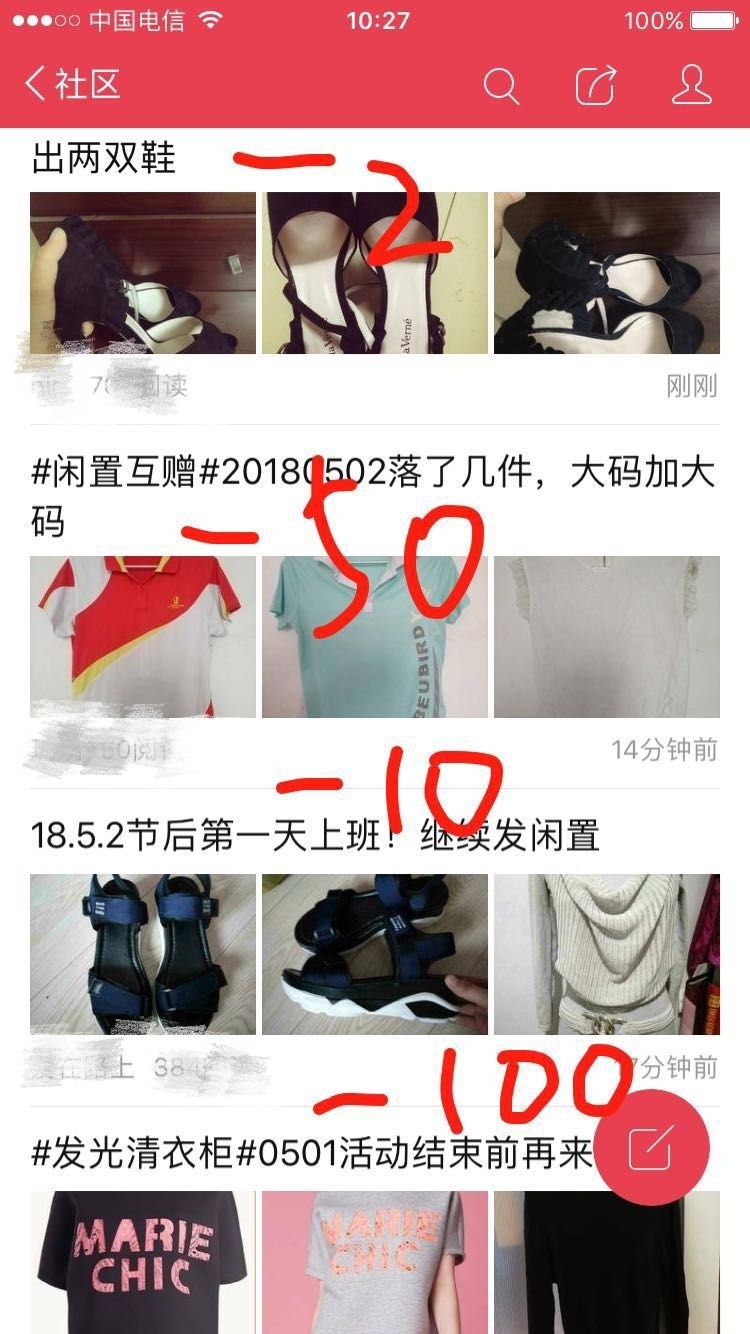750x1334 pixels.
Task: View the black MARIE CHIC shirt photo
Action: pyautogui.click(x=143, y=1262)
